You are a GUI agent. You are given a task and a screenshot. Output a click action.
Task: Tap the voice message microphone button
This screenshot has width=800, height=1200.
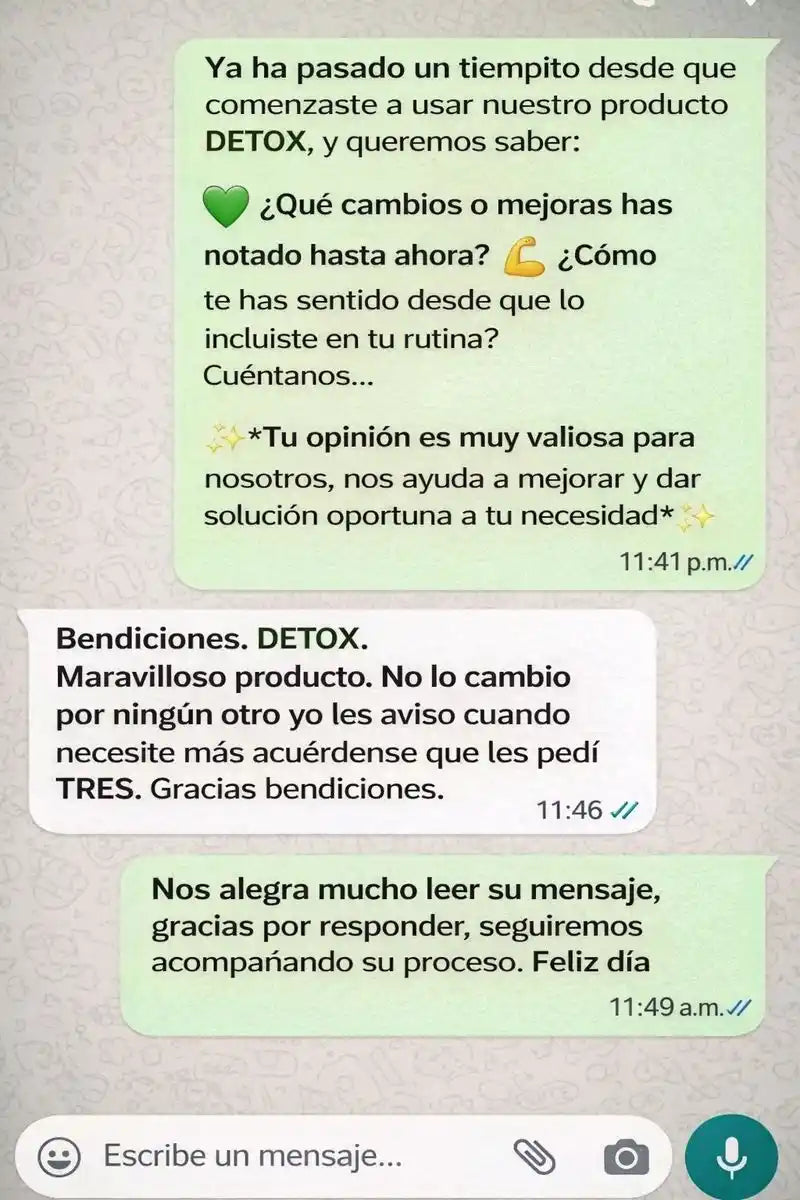(x=731, y=1158)
